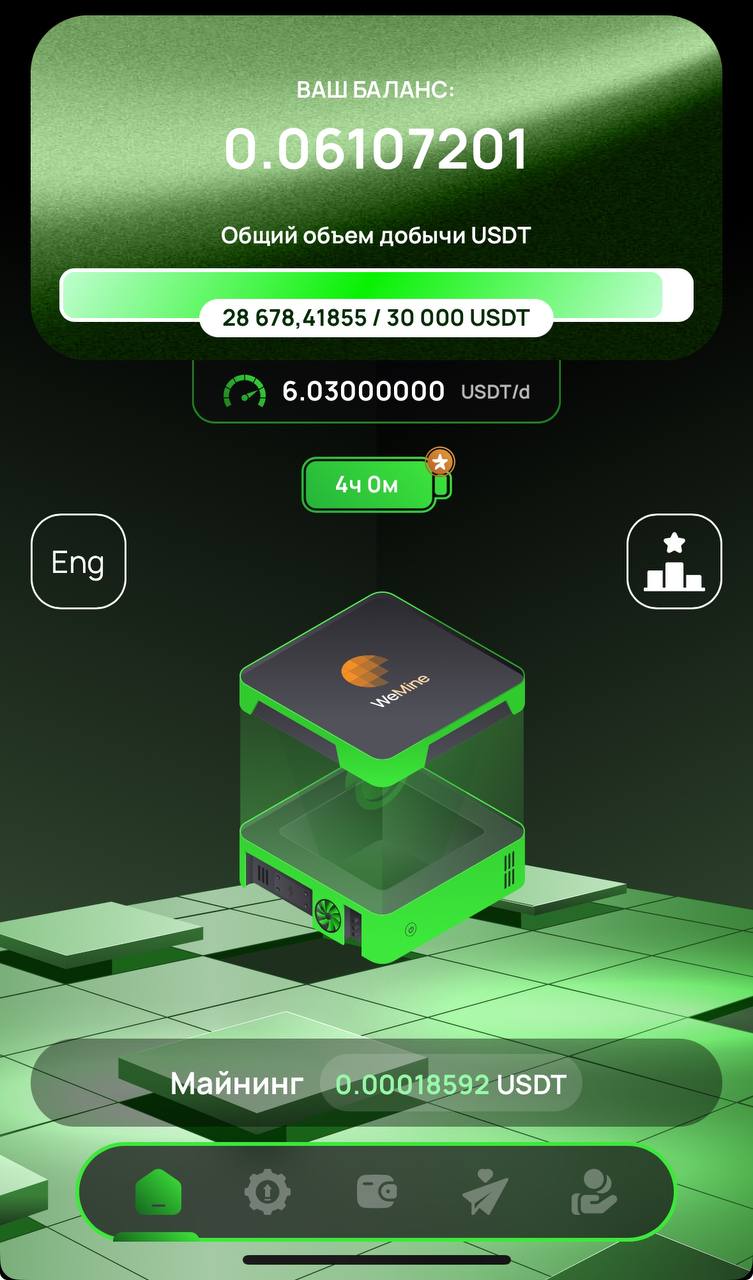This screenshot has height=1280, width=753.
Task: Open the wallet tab
Action: [x=377, y=1191]
